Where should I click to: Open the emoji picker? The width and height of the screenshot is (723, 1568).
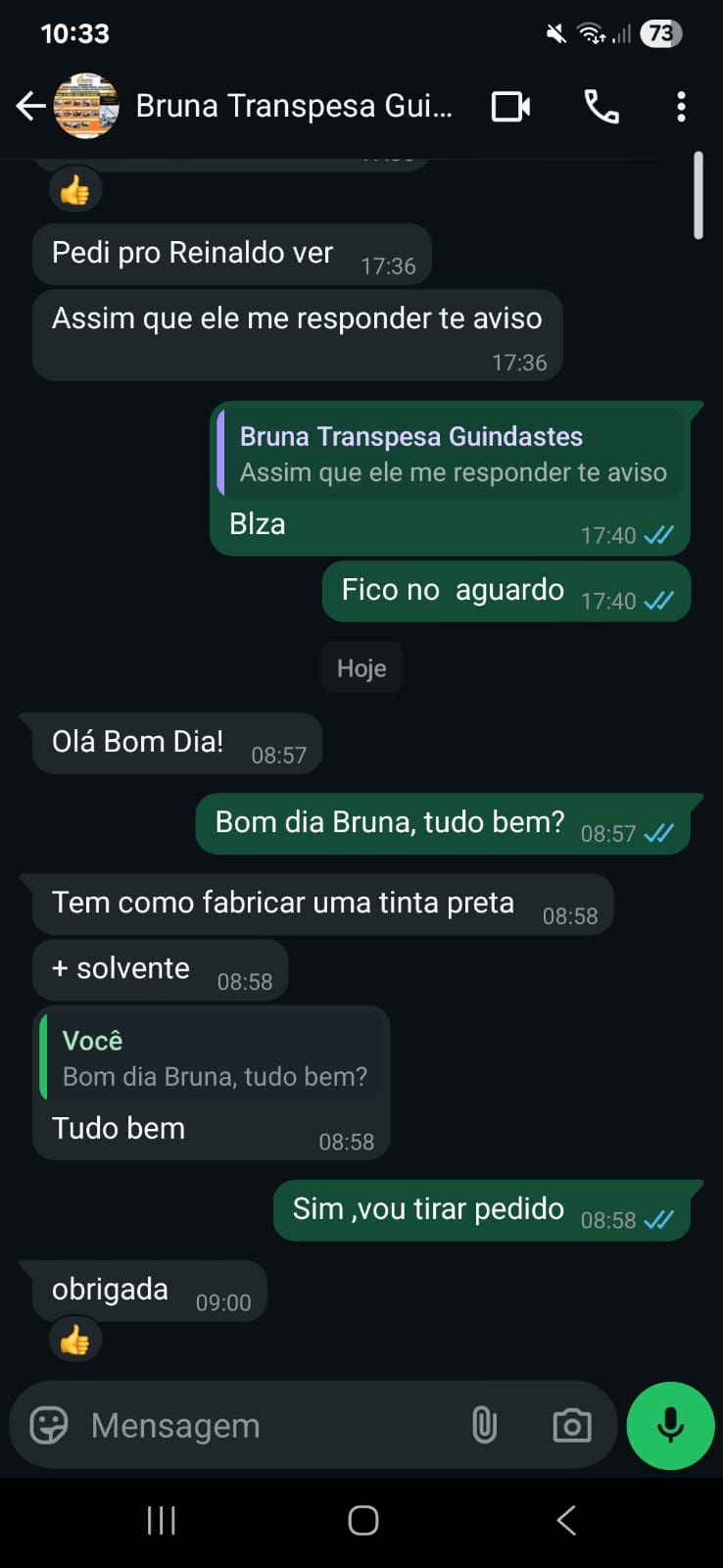(49, 1425)
